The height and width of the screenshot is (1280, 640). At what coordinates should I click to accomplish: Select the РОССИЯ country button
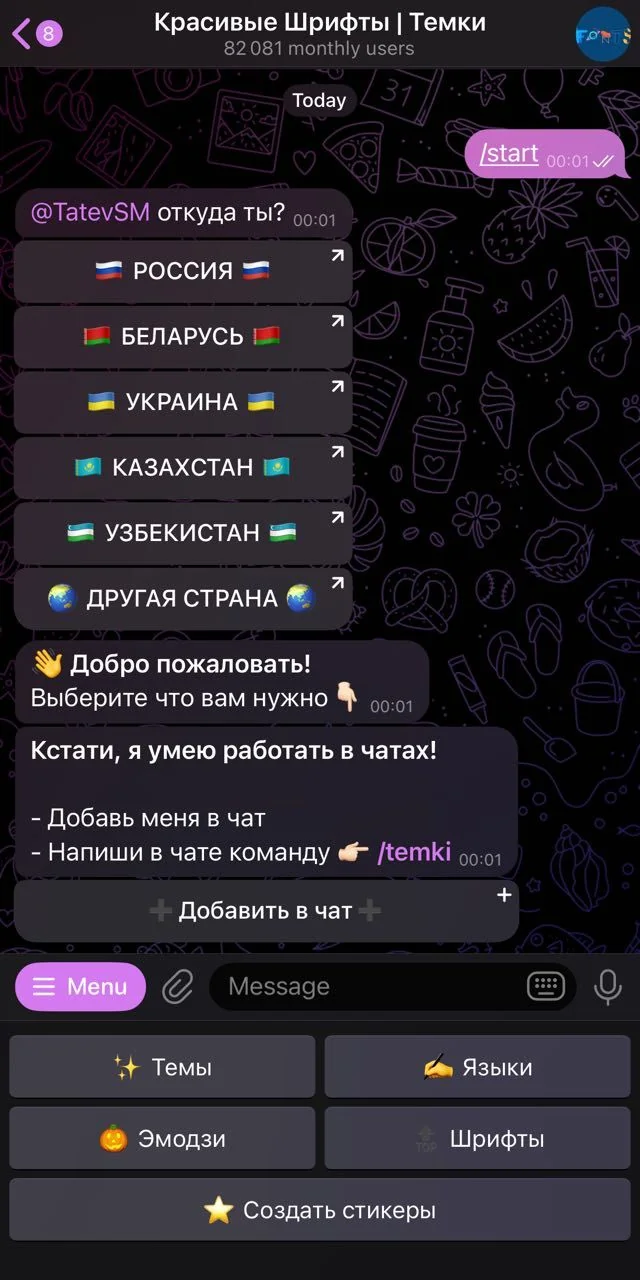183,271
